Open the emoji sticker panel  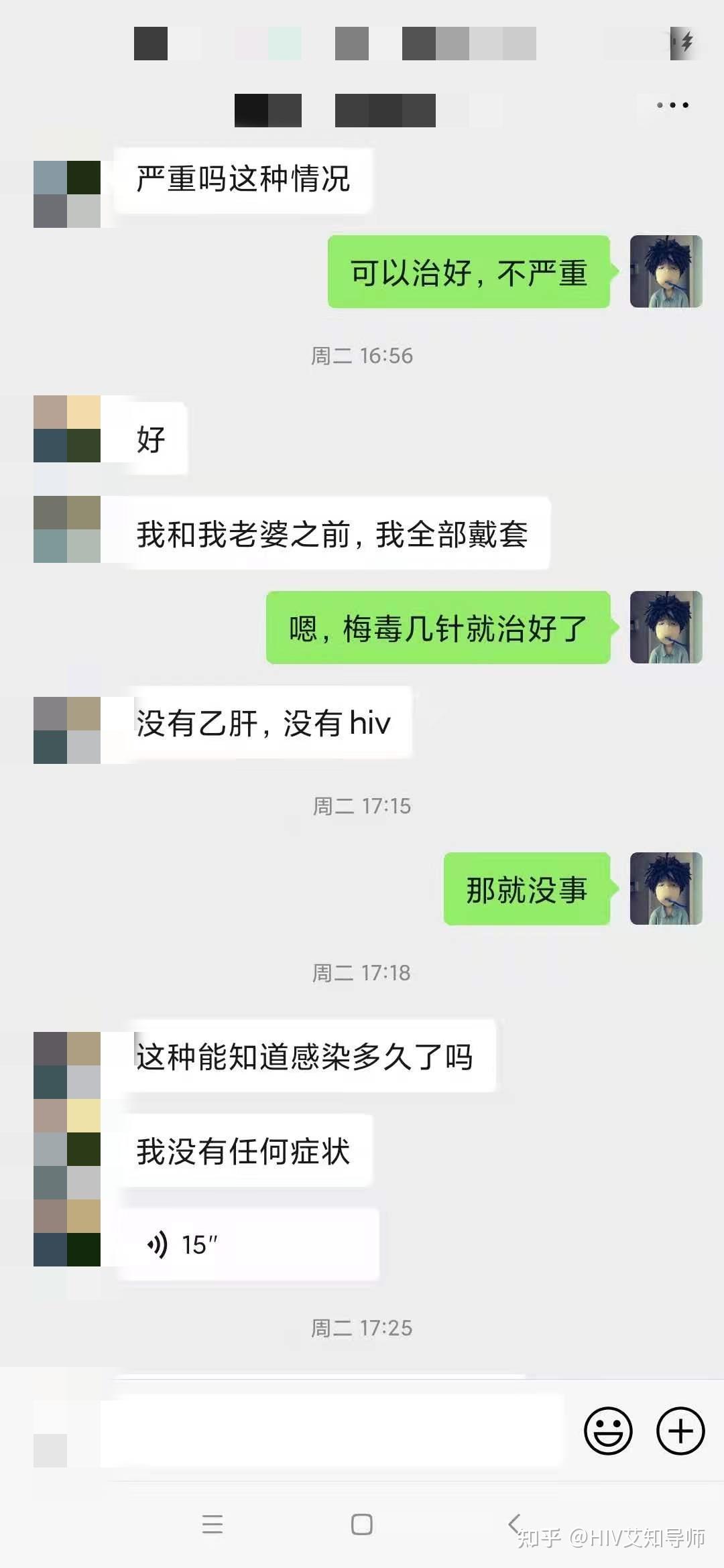[x=608, y=1431]
